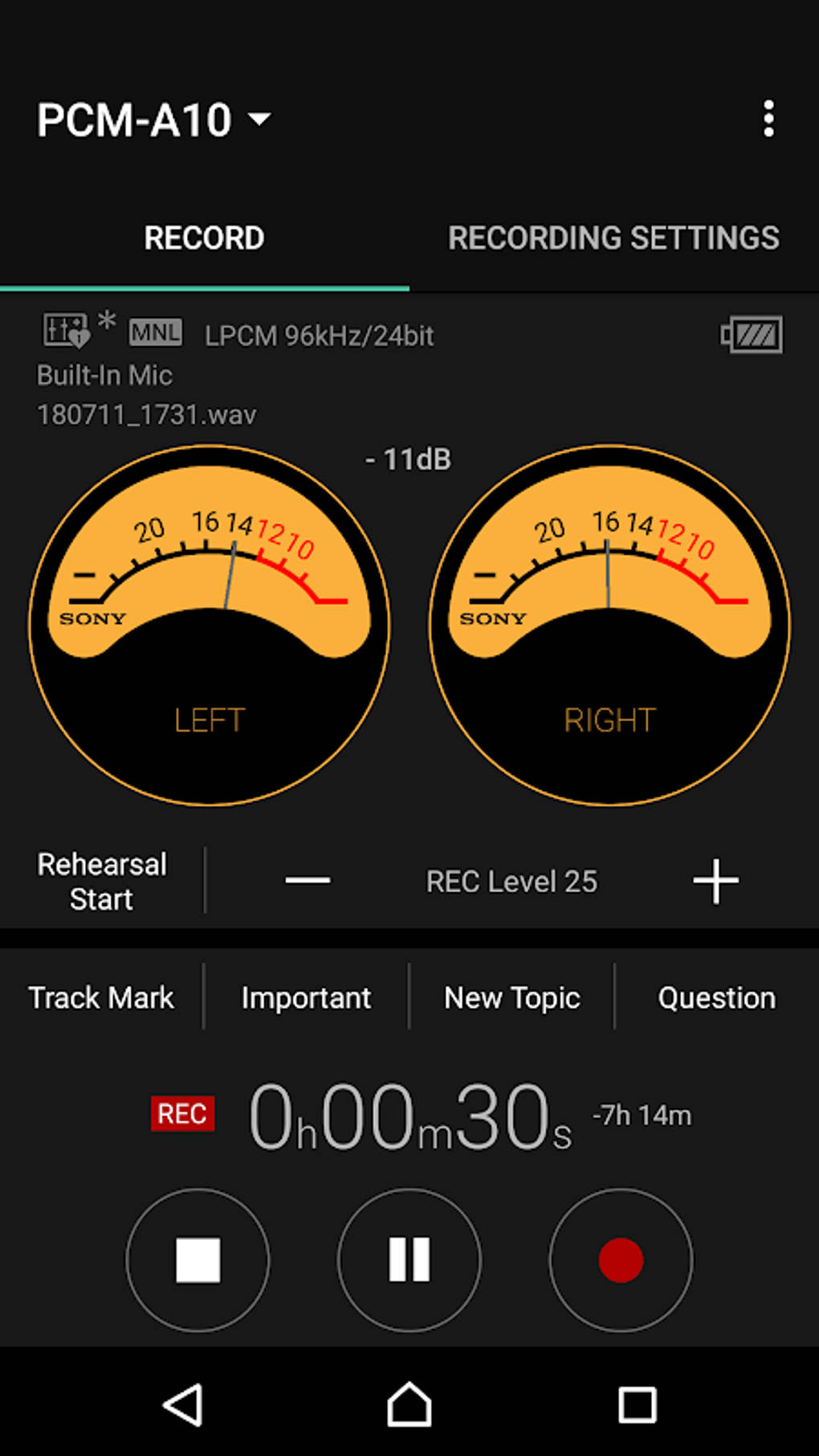Image resolution: width=819 pixels, height=1456 pixels.
Task: Insert a Question marker
Action: 716,997
